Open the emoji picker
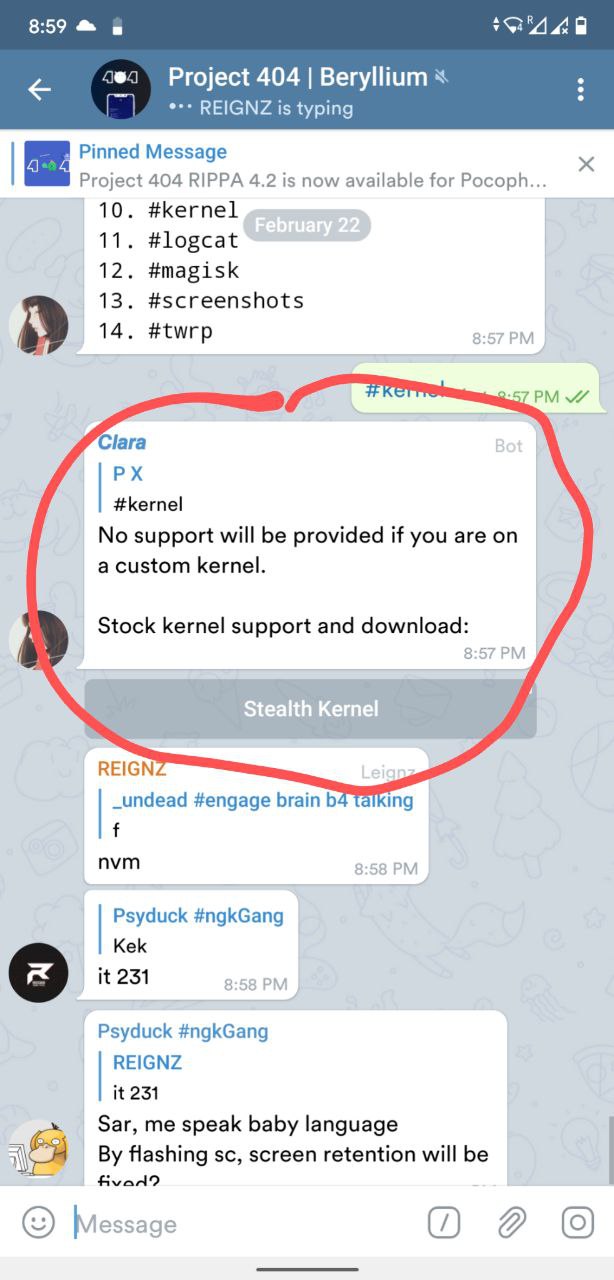Viewport: 614px width, 1280px height. (x=38, y=1222)
